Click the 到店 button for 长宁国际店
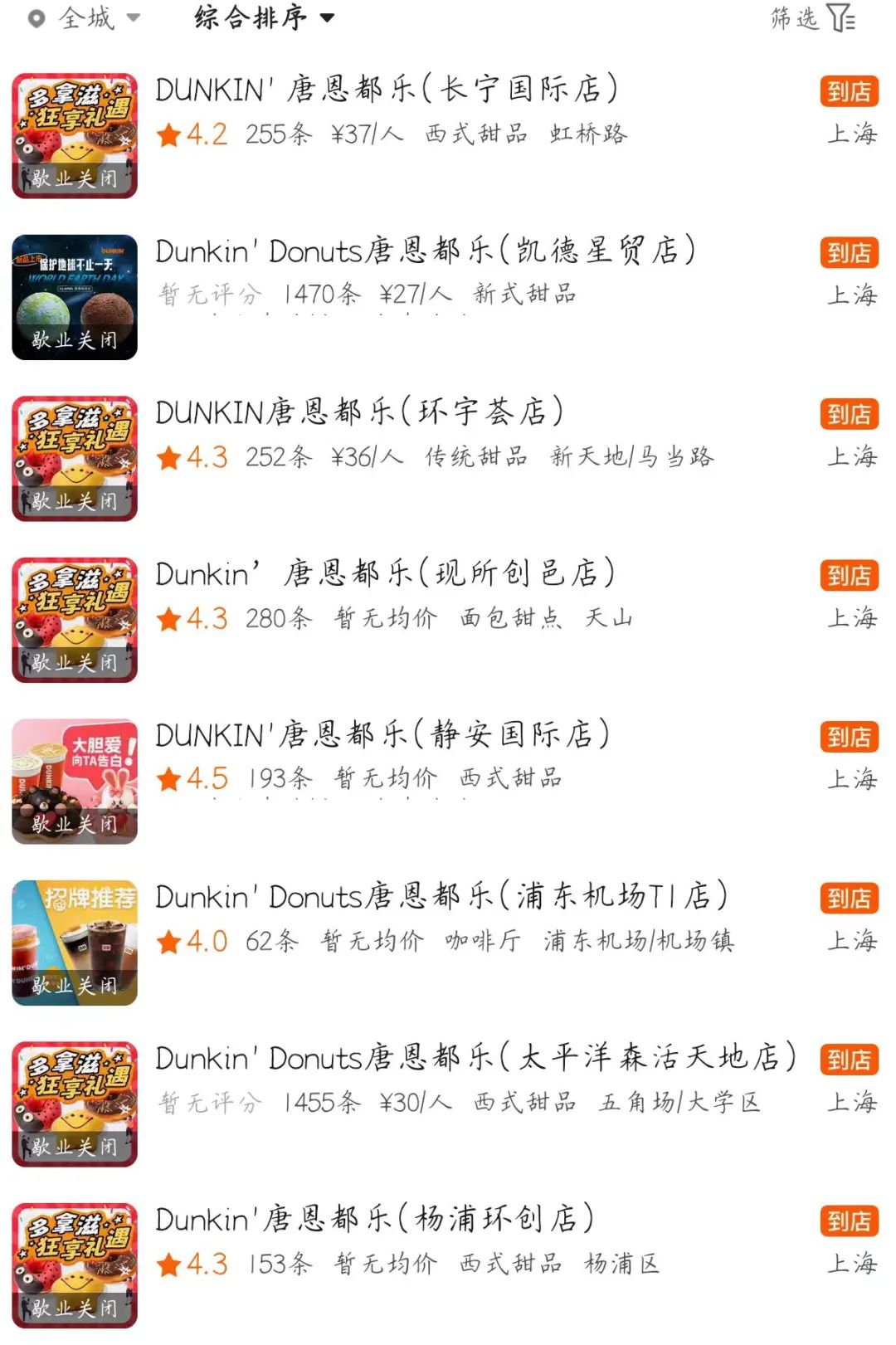This screenshot has height=1345, width=896. tap(849, 91)
